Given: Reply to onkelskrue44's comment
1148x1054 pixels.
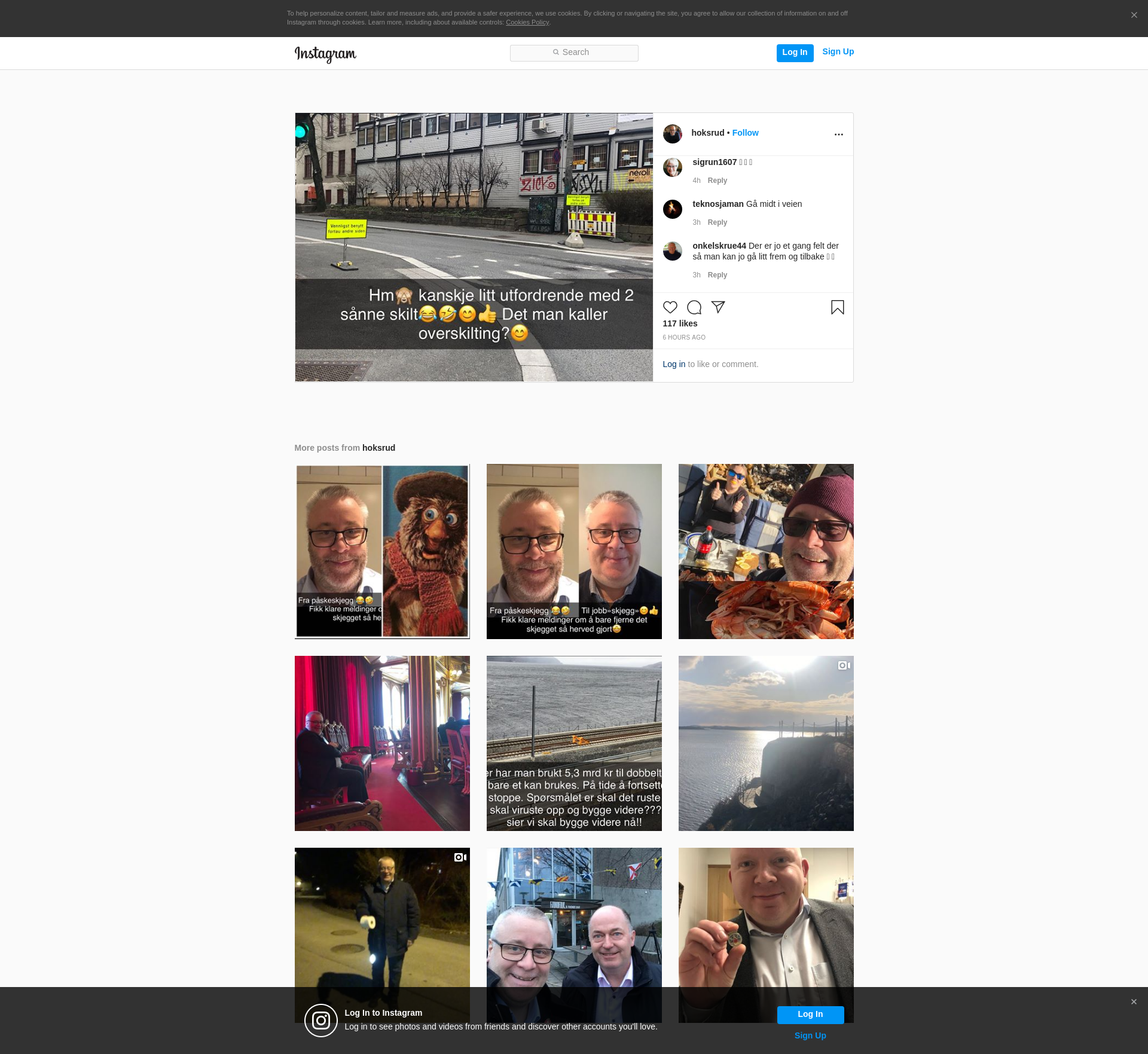Looking at the screenshot, I should 717,275.
